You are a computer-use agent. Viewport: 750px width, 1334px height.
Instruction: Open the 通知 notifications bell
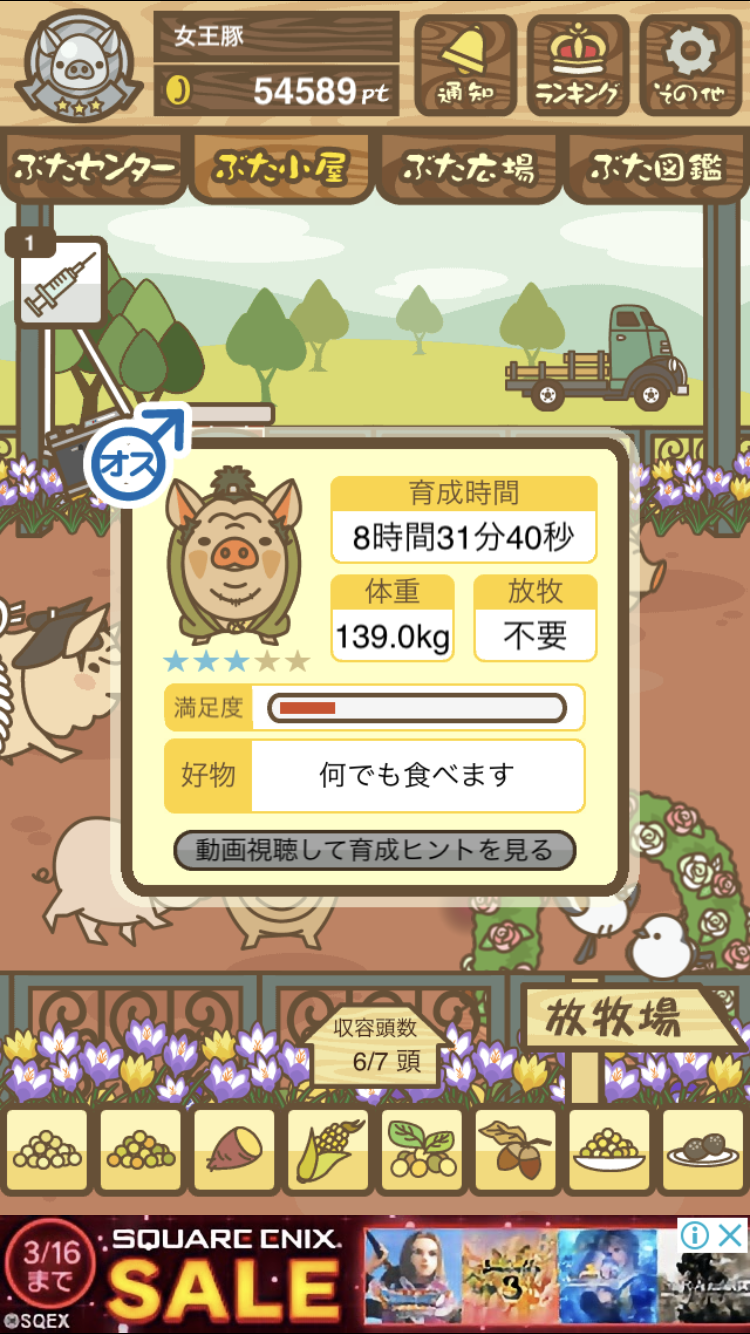(x=465, y=66)
